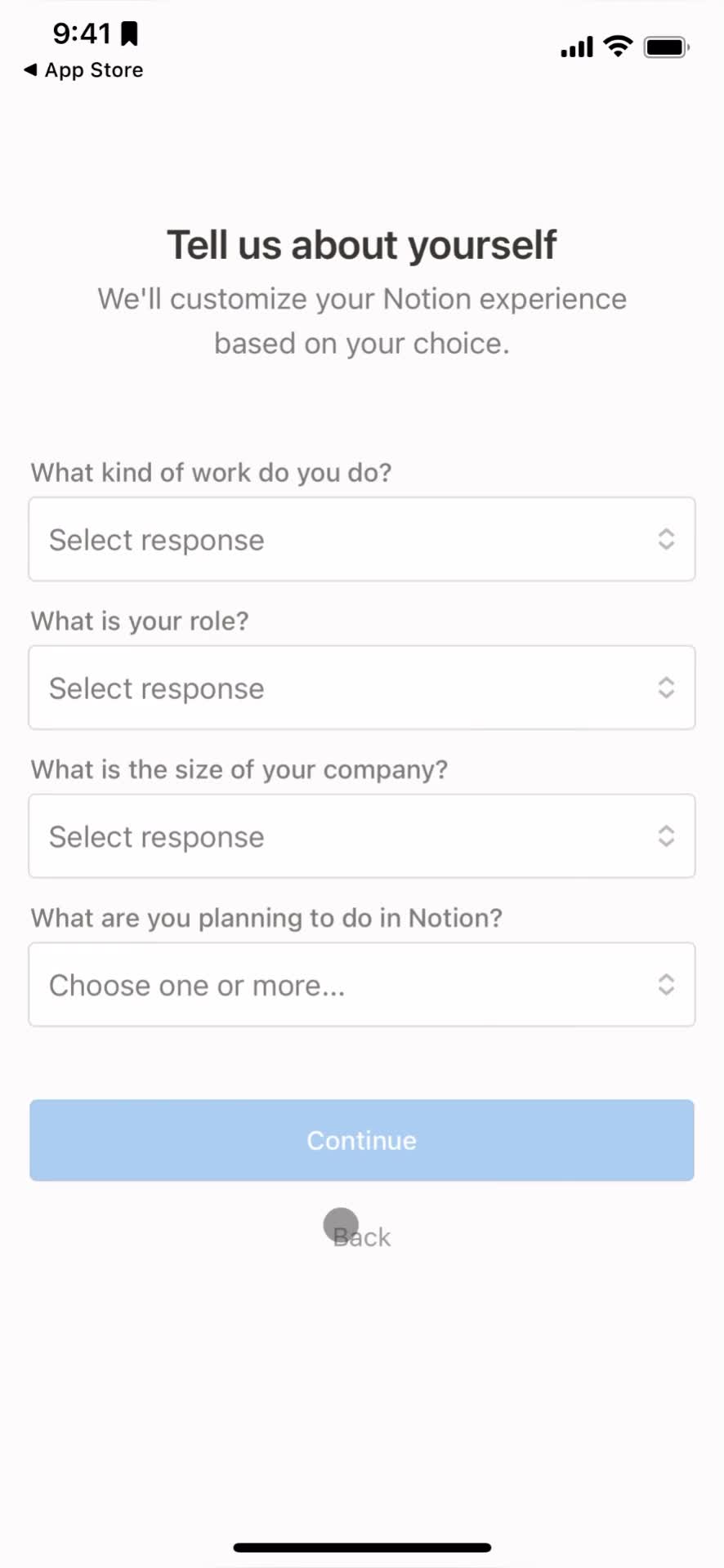The image size is (724, 1568).
Task: Open the 'planning to do in Notion' picker
Action: point(361,985)
